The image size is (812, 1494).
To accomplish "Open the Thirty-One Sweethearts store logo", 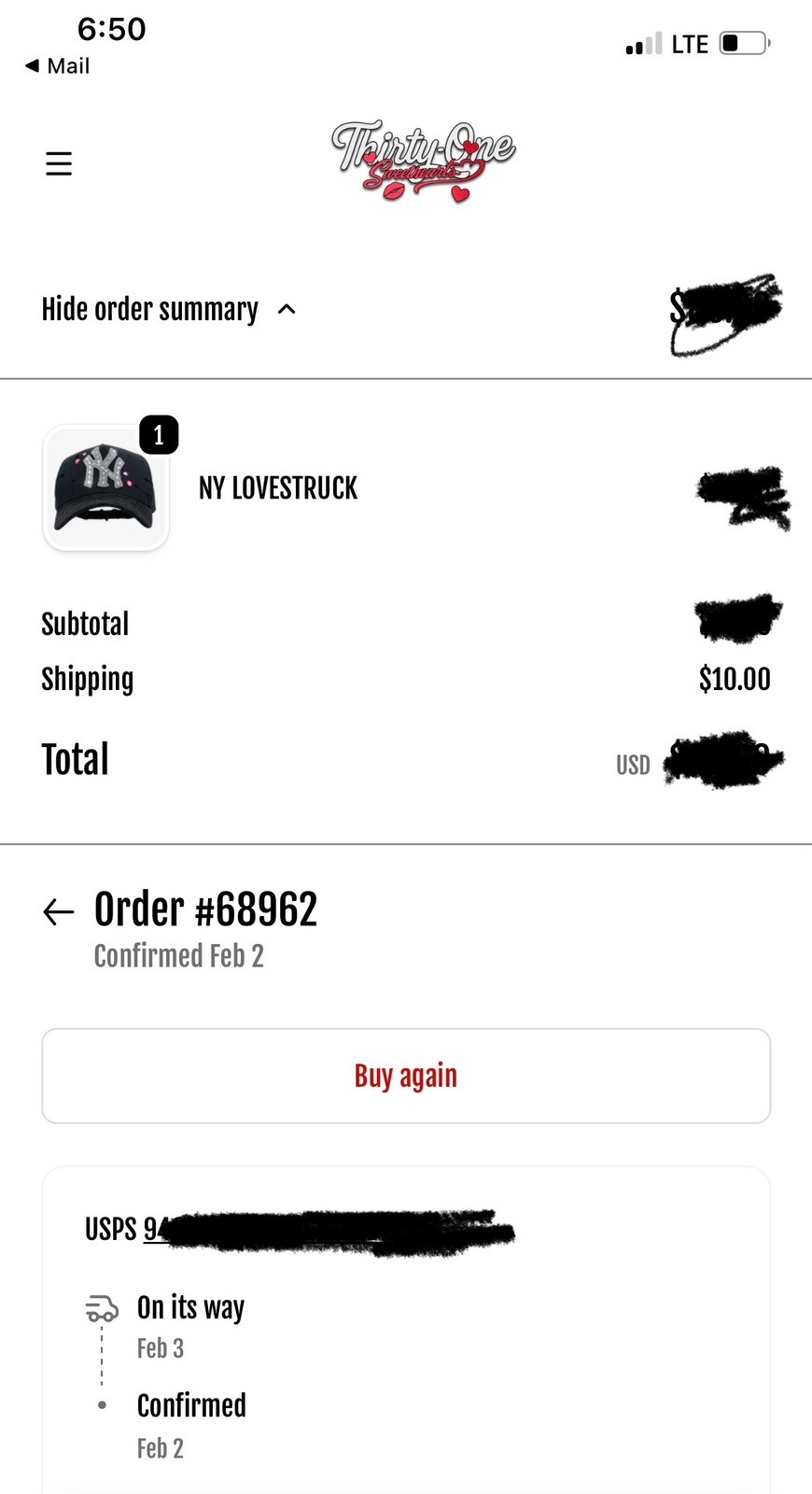I will tap(422, 162).
